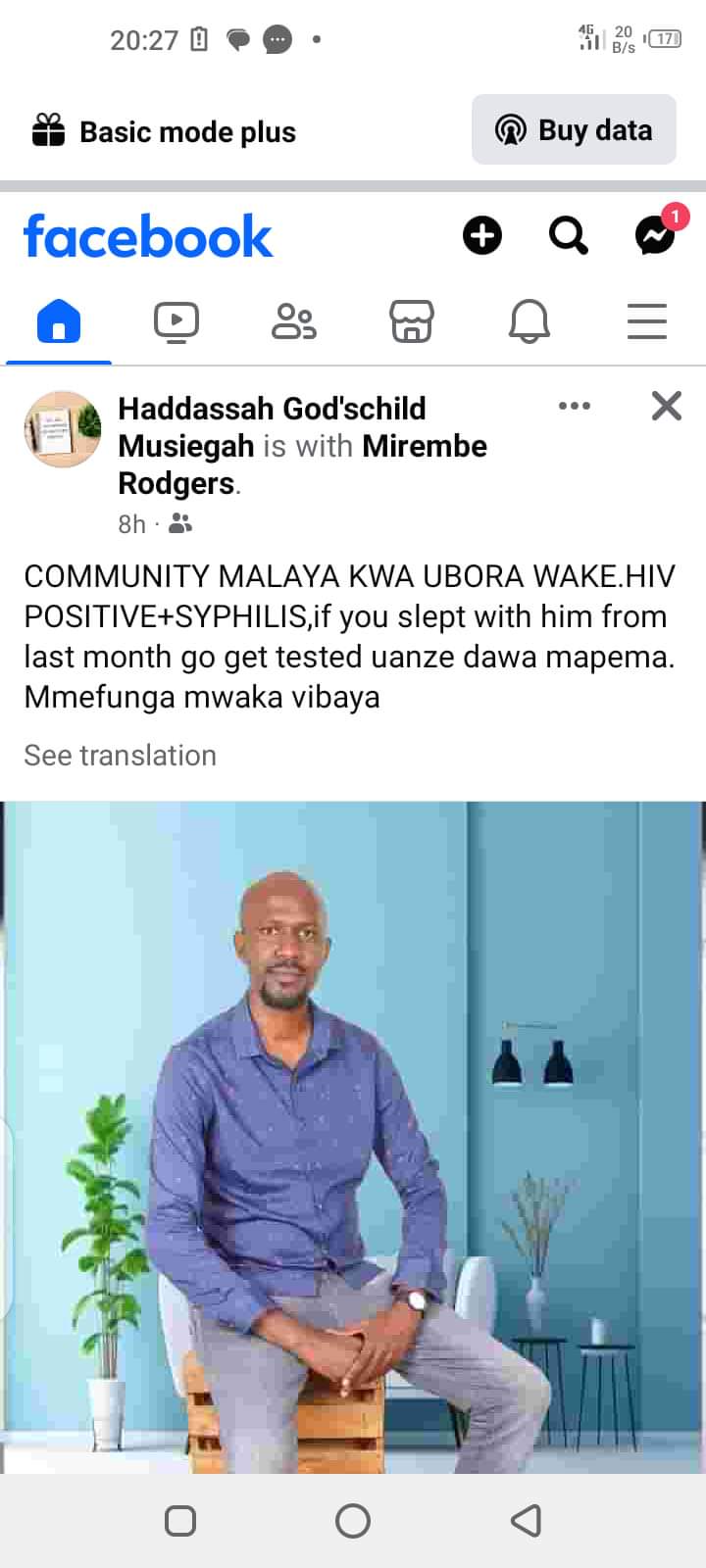This screenshot has width=706, height=1568.
Task: Hide the post with the X
Action: [x=667, y=406]
